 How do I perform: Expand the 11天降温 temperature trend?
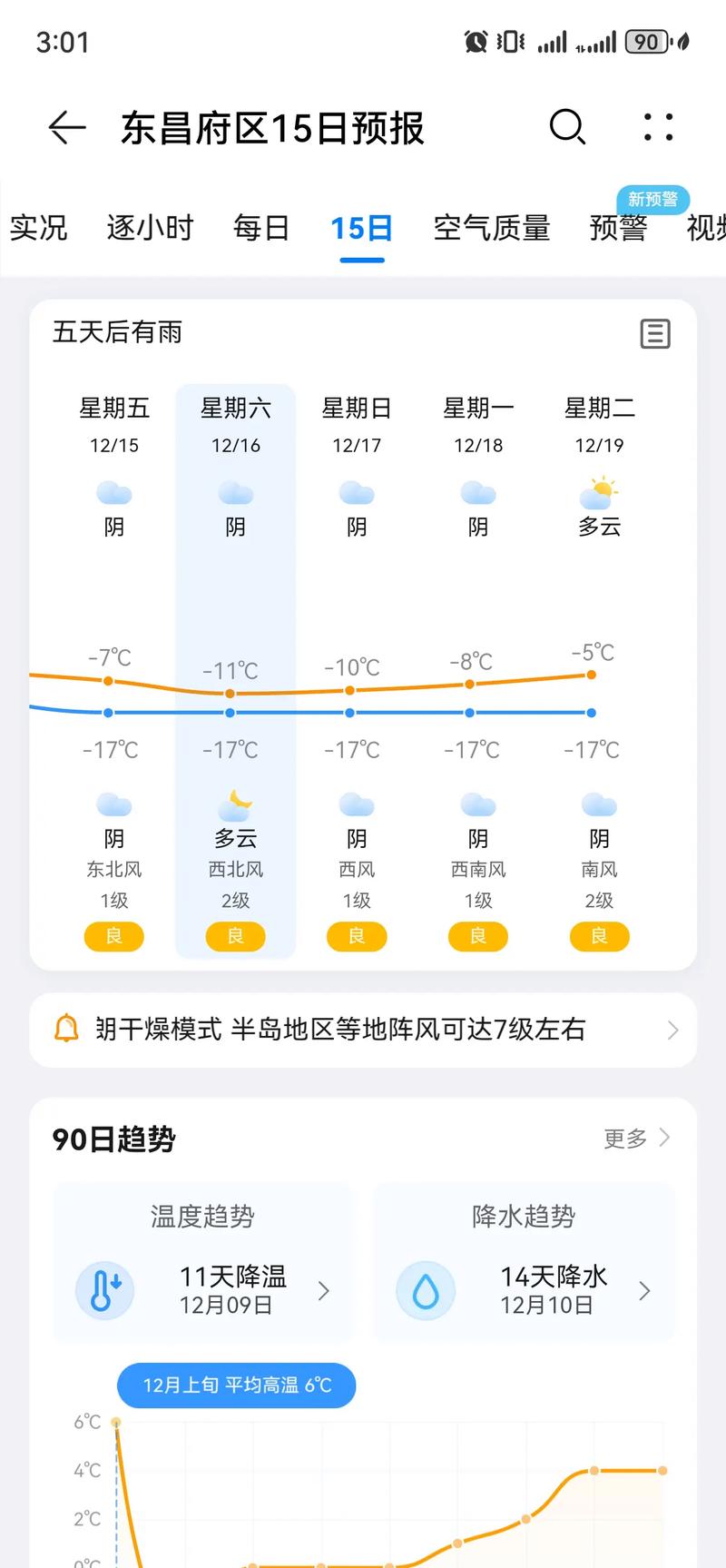click(x=324, y=1289)
